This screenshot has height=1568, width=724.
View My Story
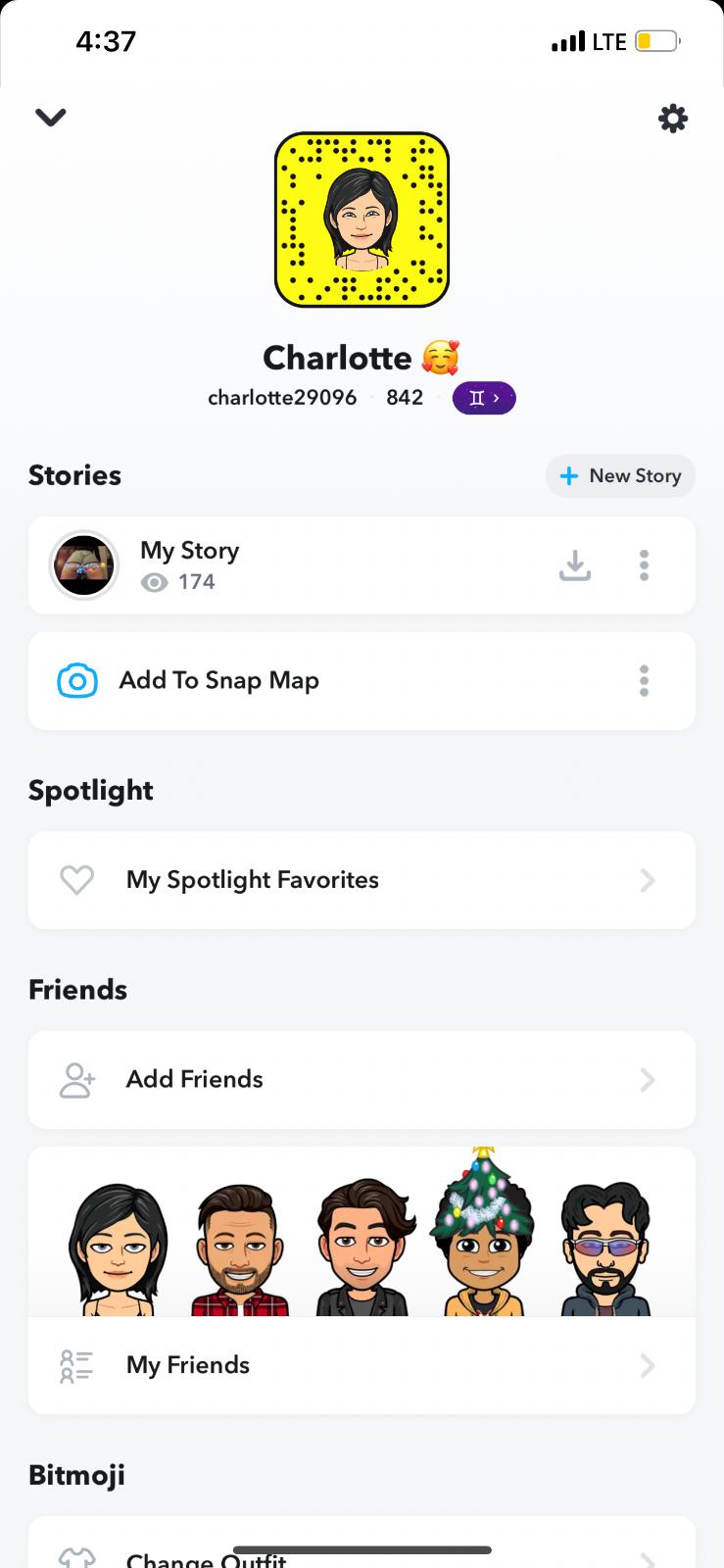coord(189,564)
